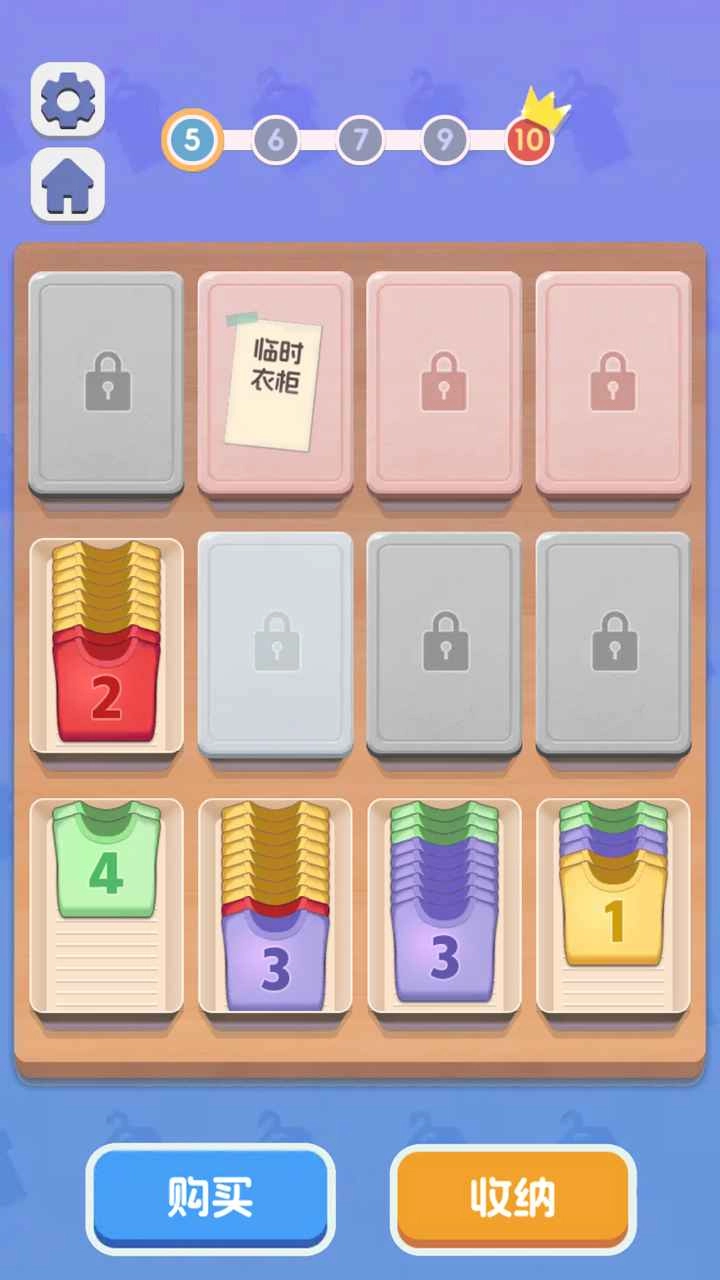Tap the 收纳 button
Screen dimensions: 720x1280
[x=513, y=1197]
